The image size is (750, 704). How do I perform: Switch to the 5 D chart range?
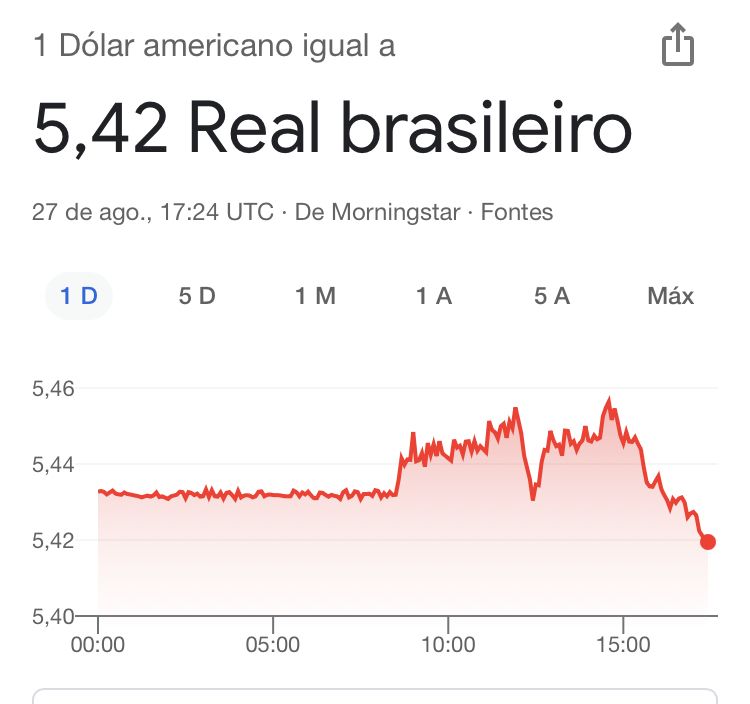(x=197, y=296)
